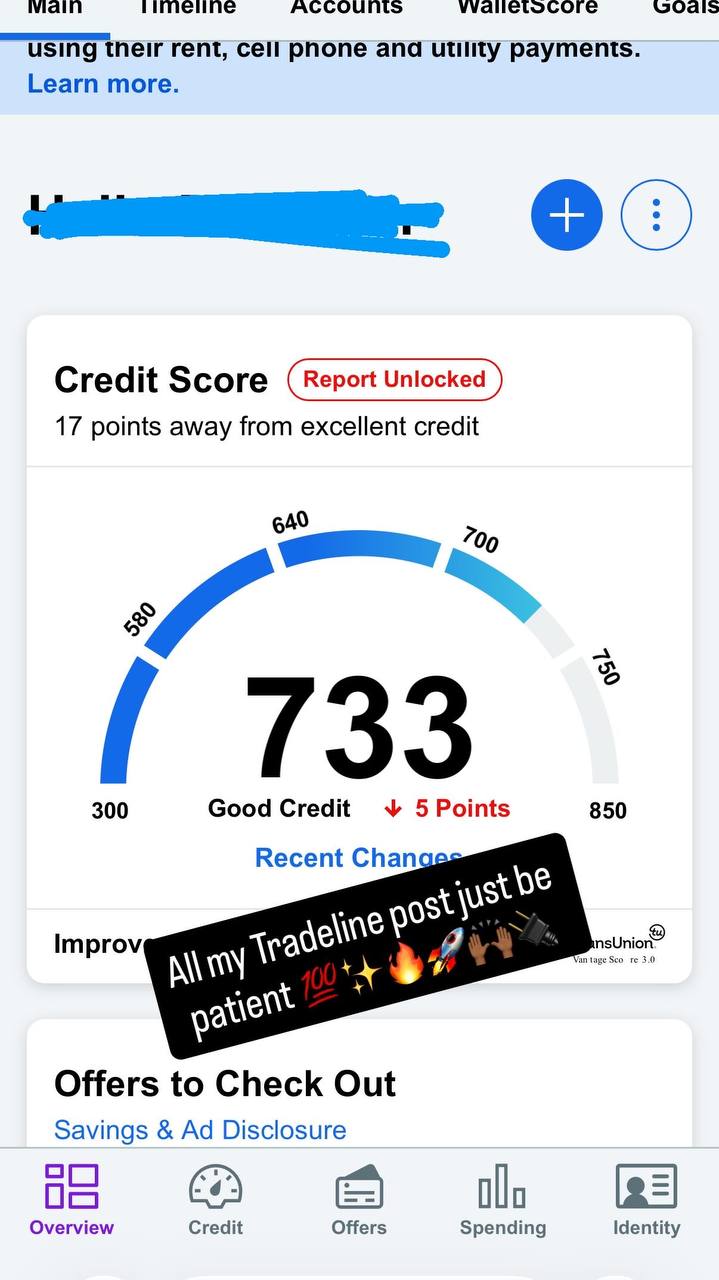Open the three-dot overflow menu
719x1280 pixels.
coord(656,215)
